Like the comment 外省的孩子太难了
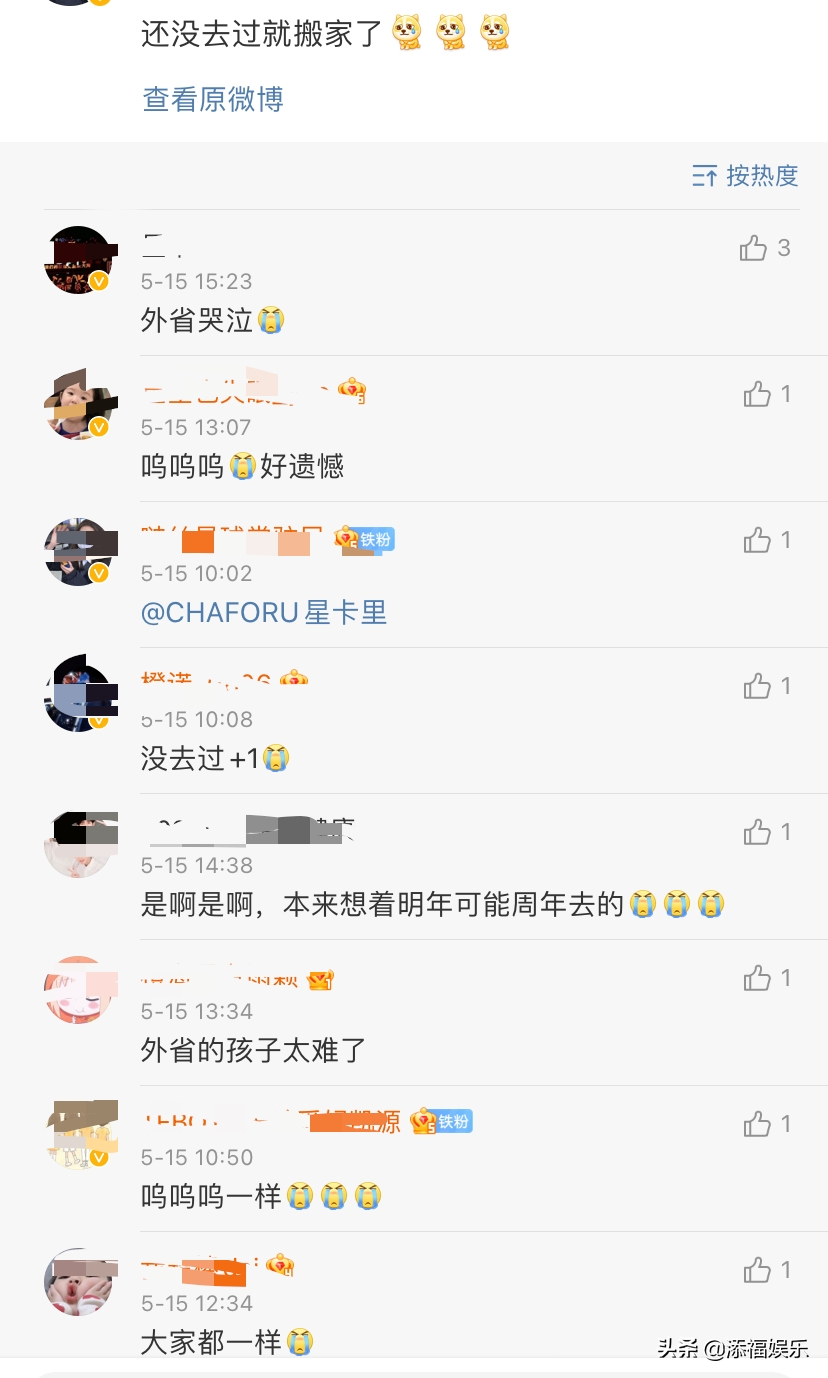This screenshot has width=828, height=1378. click(757, 978)
